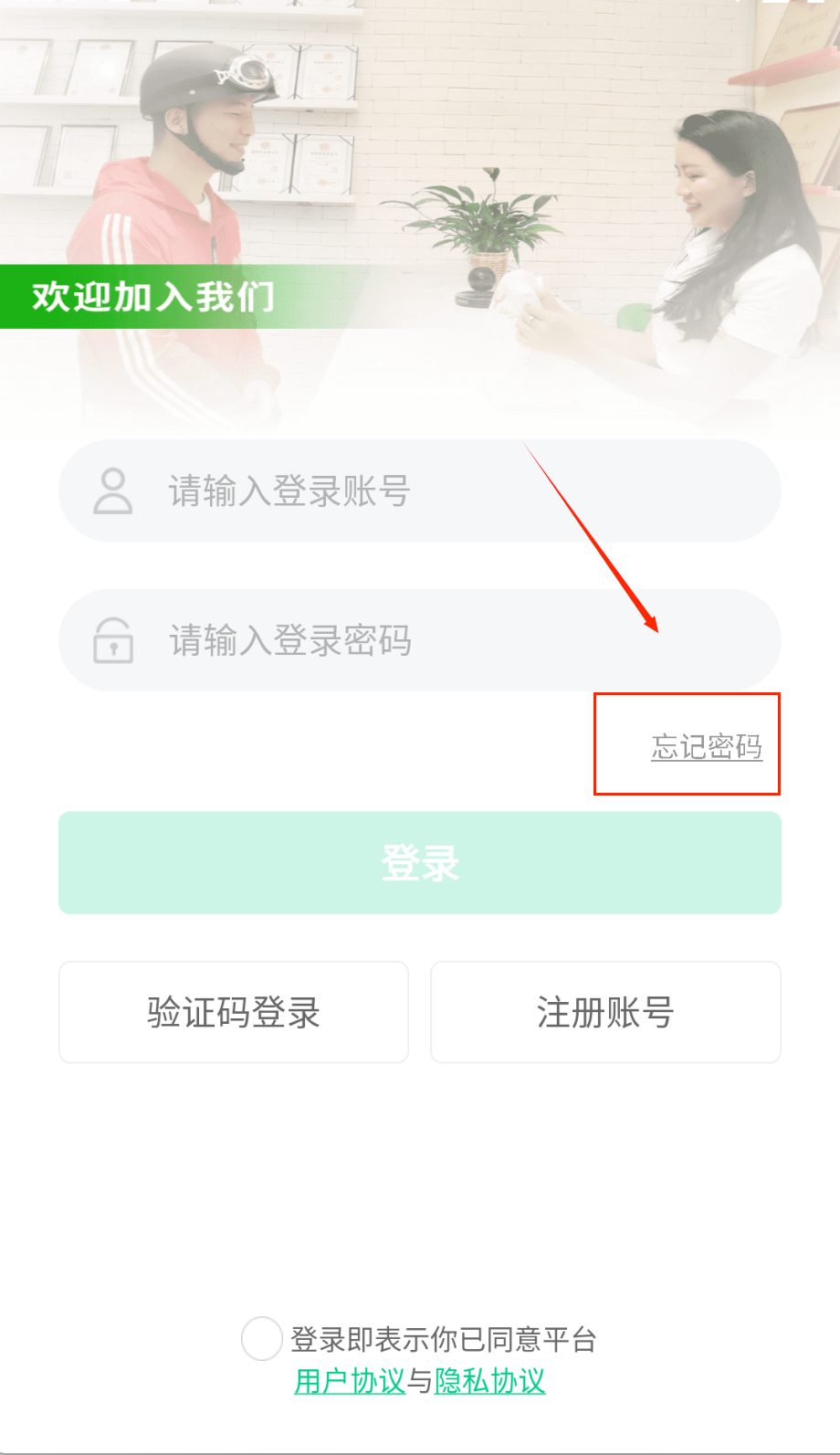
Task: Open the 忘记密码 link
Action: pos(707,746)
